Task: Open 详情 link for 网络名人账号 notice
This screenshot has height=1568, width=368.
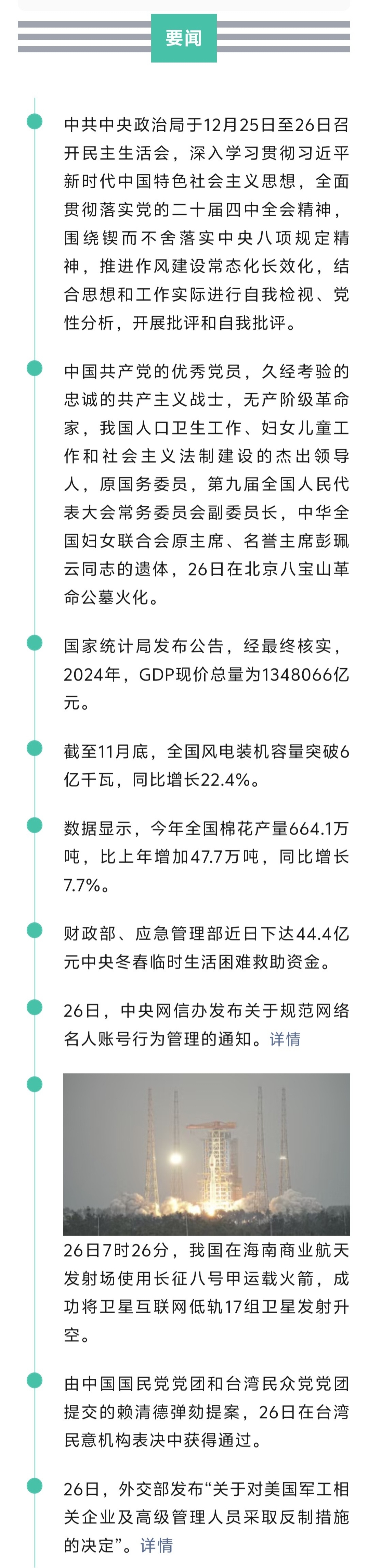Action: tap(285, 1039)
